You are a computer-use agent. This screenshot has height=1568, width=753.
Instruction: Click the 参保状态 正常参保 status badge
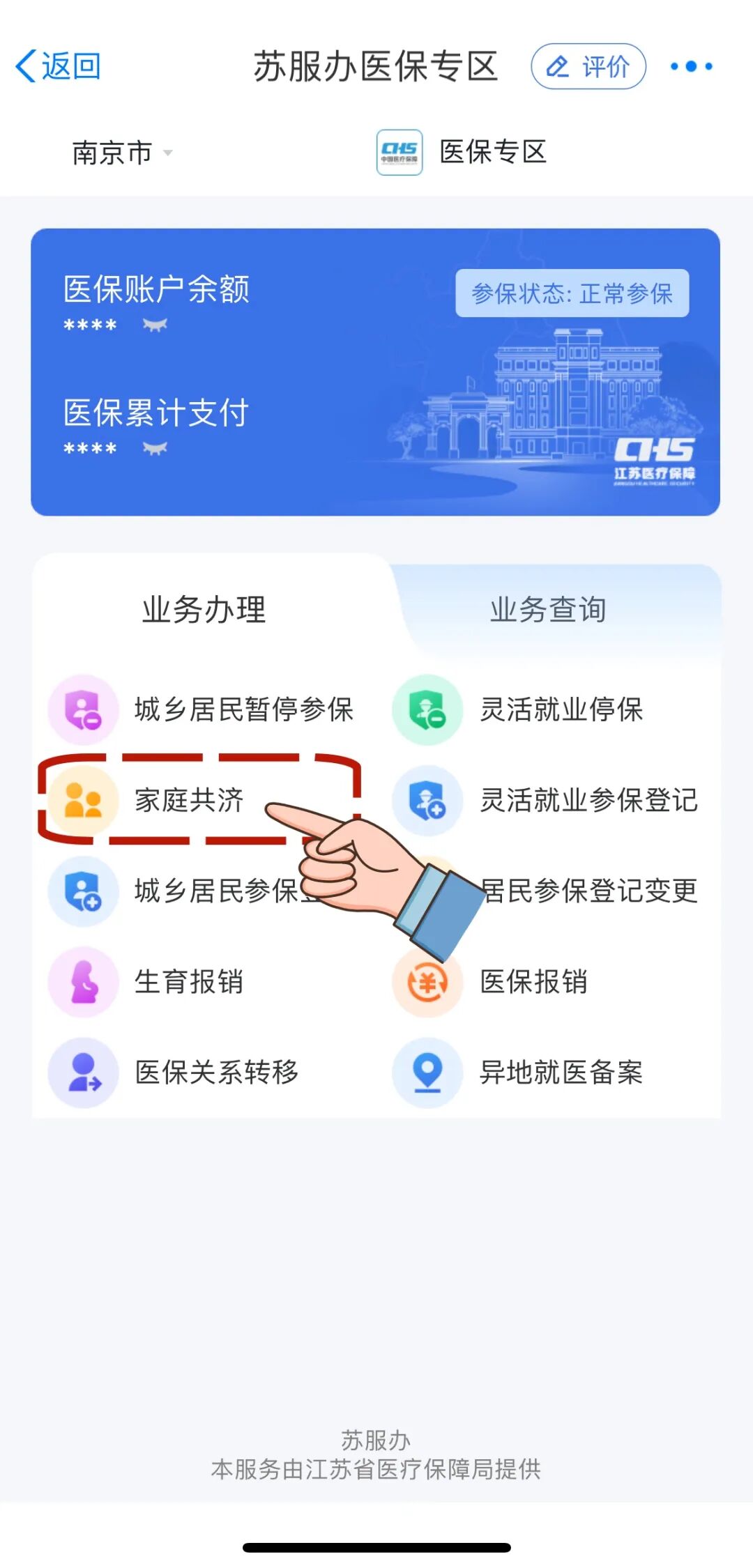point(573,294)
